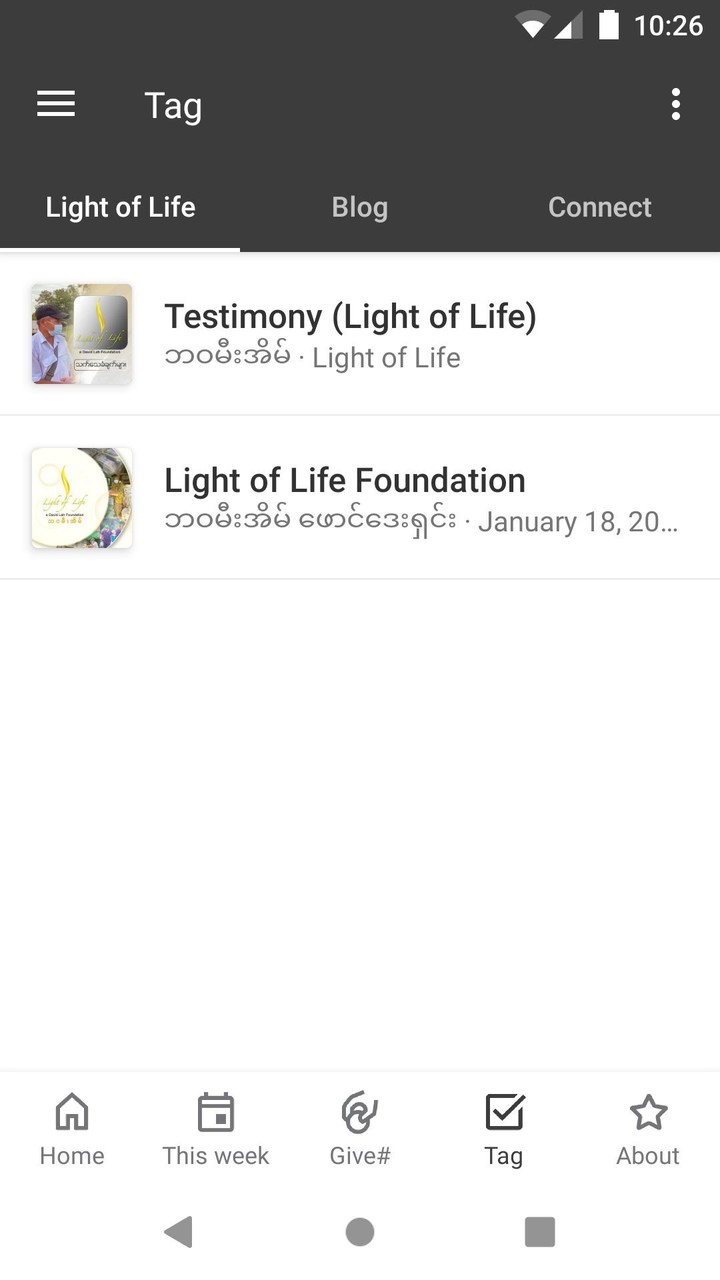Open the This week section
Viewport: 720px width, 1280px height.
[216, 1130]
